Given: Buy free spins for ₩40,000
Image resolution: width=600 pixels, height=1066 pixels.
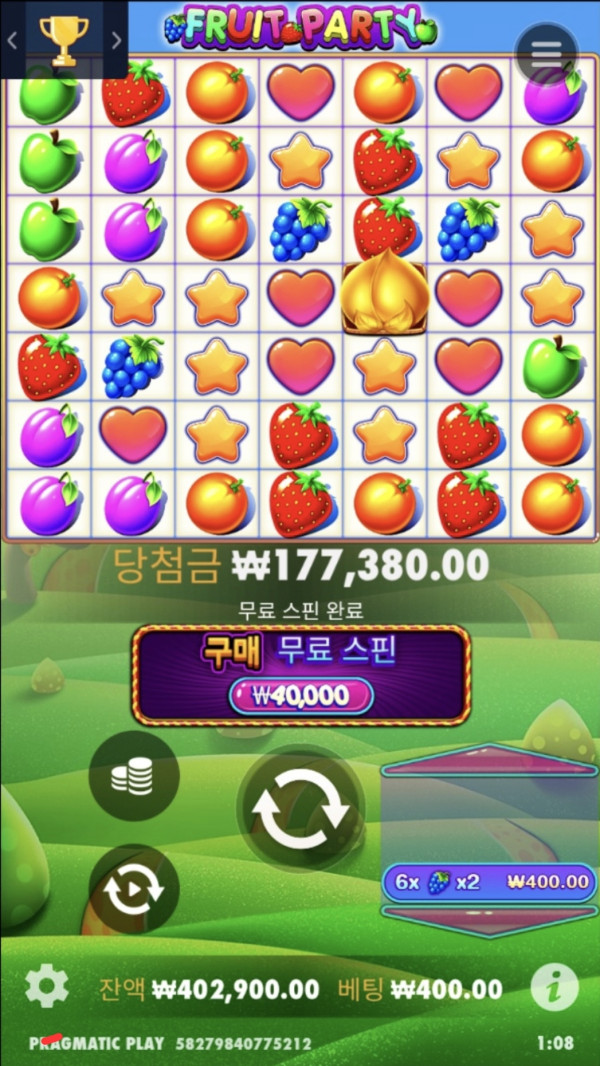Looking at the screenshot, I should 301,675.
